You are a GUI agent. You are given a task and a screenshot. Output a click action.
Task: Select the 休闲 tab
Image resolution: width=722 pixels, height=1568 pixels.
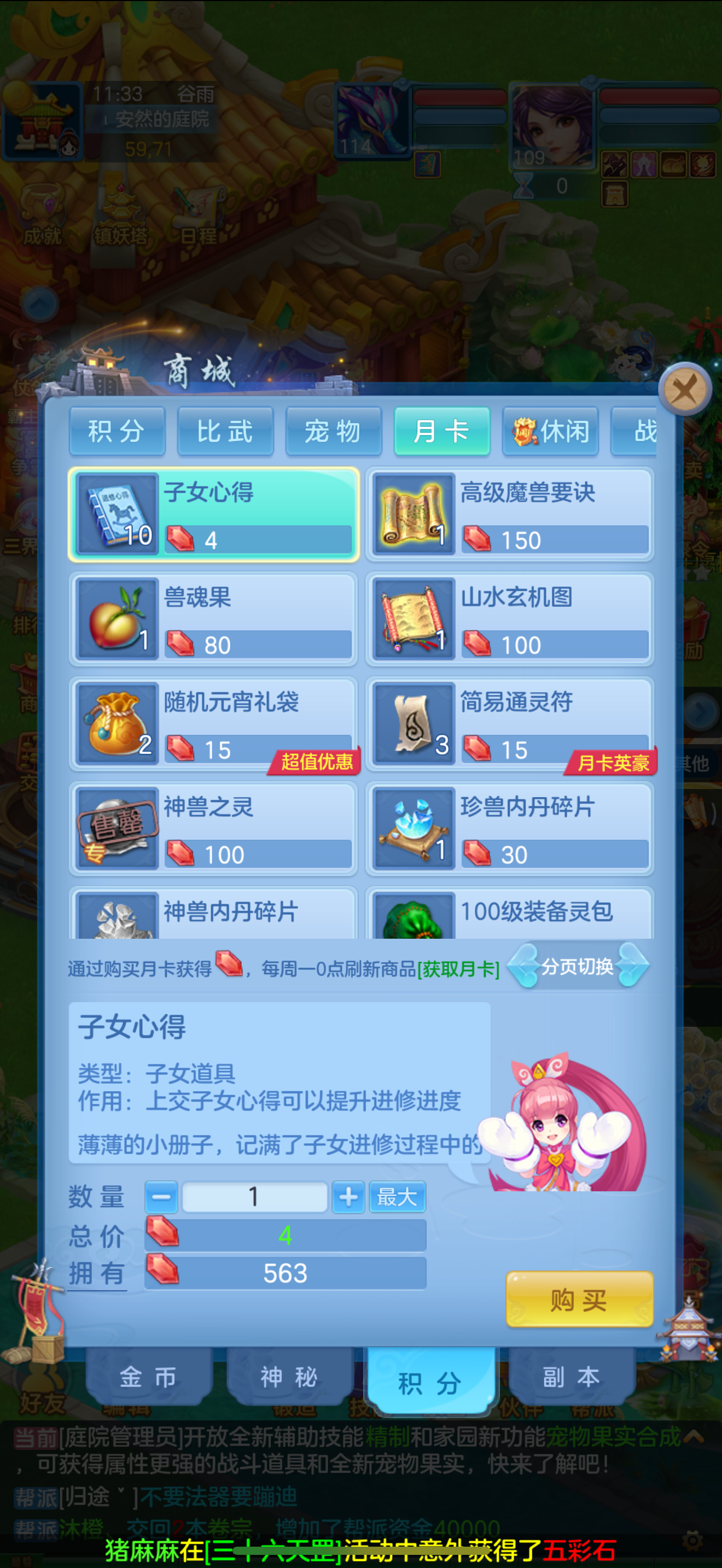point(550,431)
